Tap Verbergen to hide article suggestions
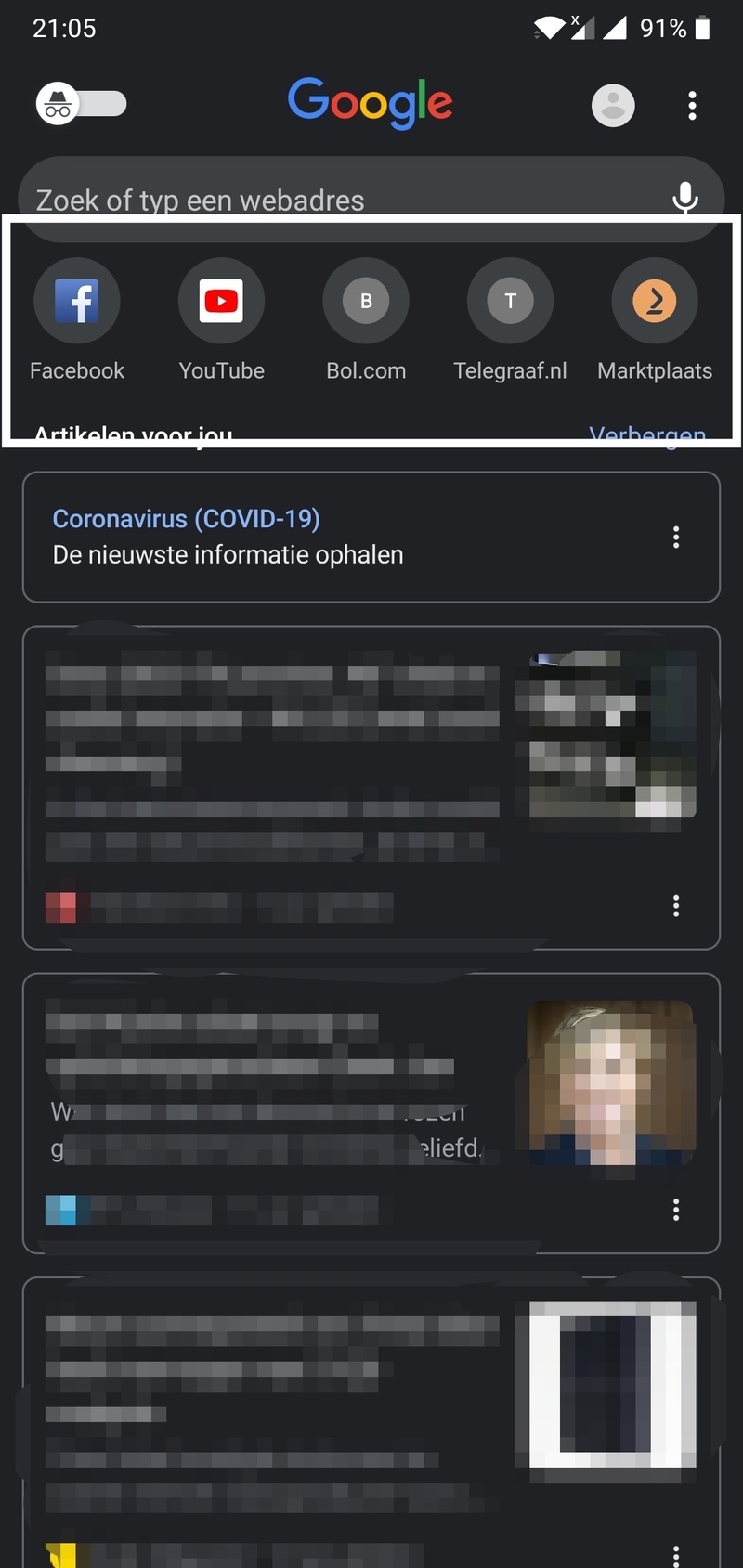Viewport: 743px width, 1568px height. point(648,434)
